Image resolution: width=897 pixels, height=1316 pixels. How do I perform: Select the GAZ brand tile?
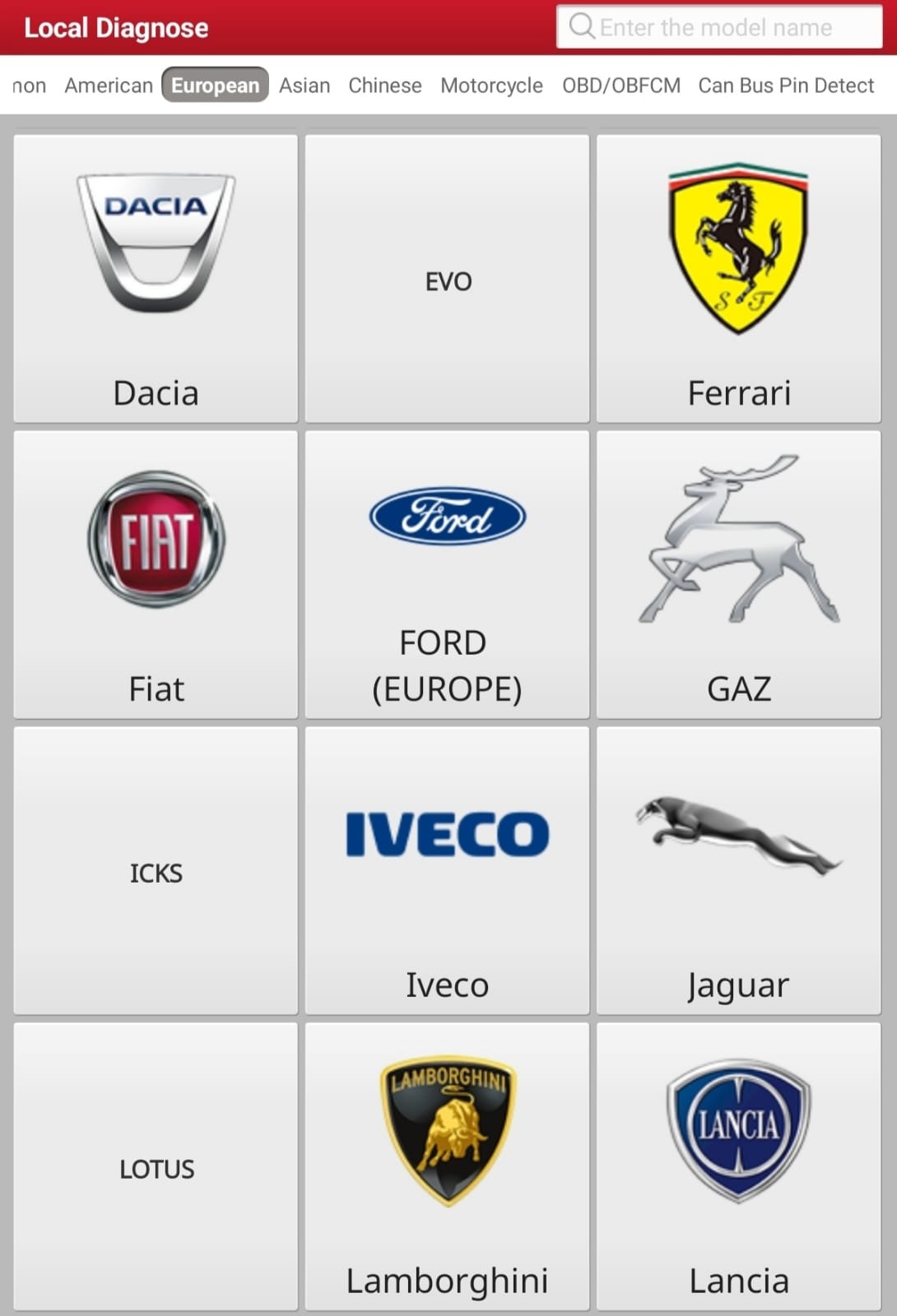[738, 574]
